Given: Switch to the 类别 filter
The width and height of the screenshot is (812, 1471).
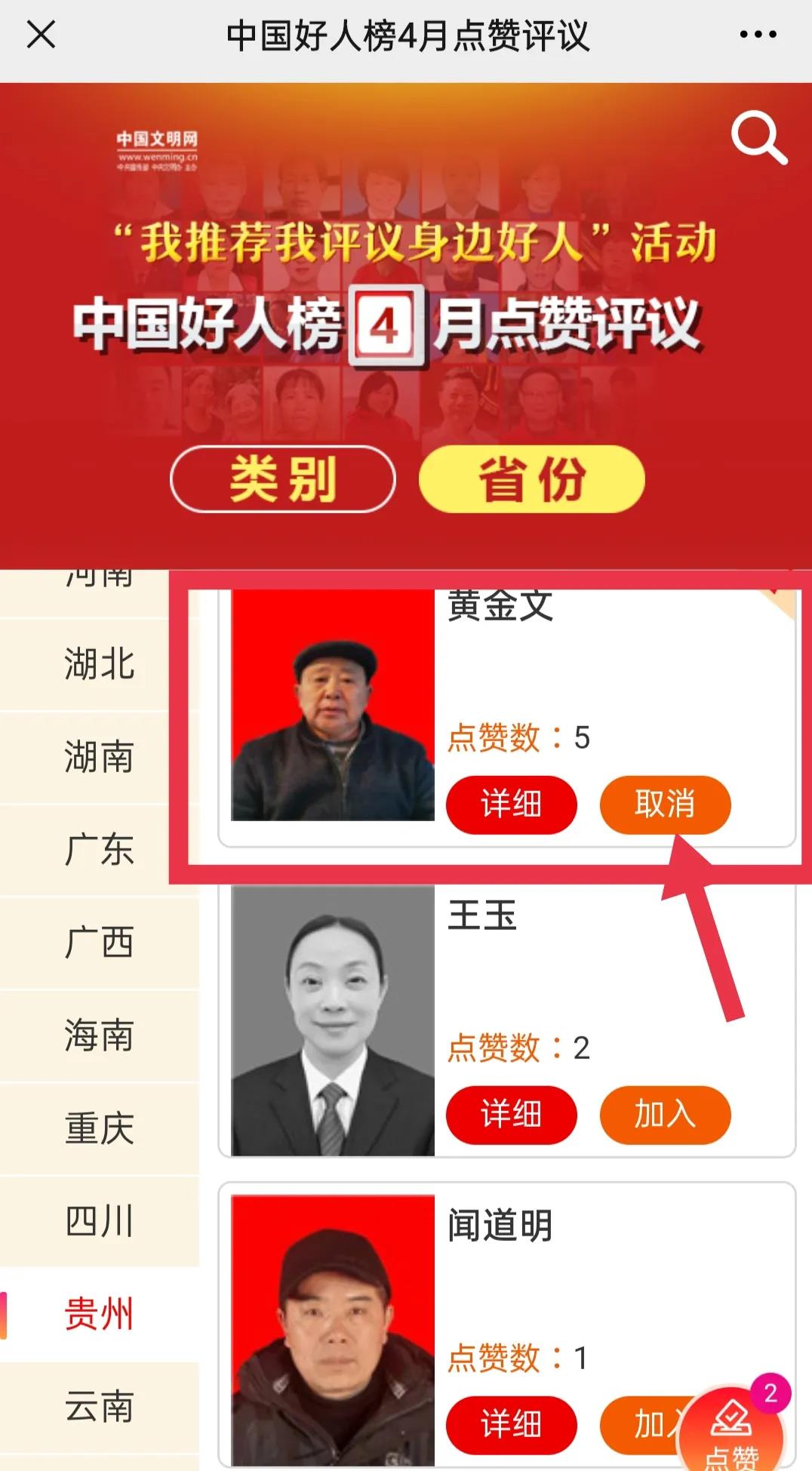Looking at the screenshot, I should point(283,479).
